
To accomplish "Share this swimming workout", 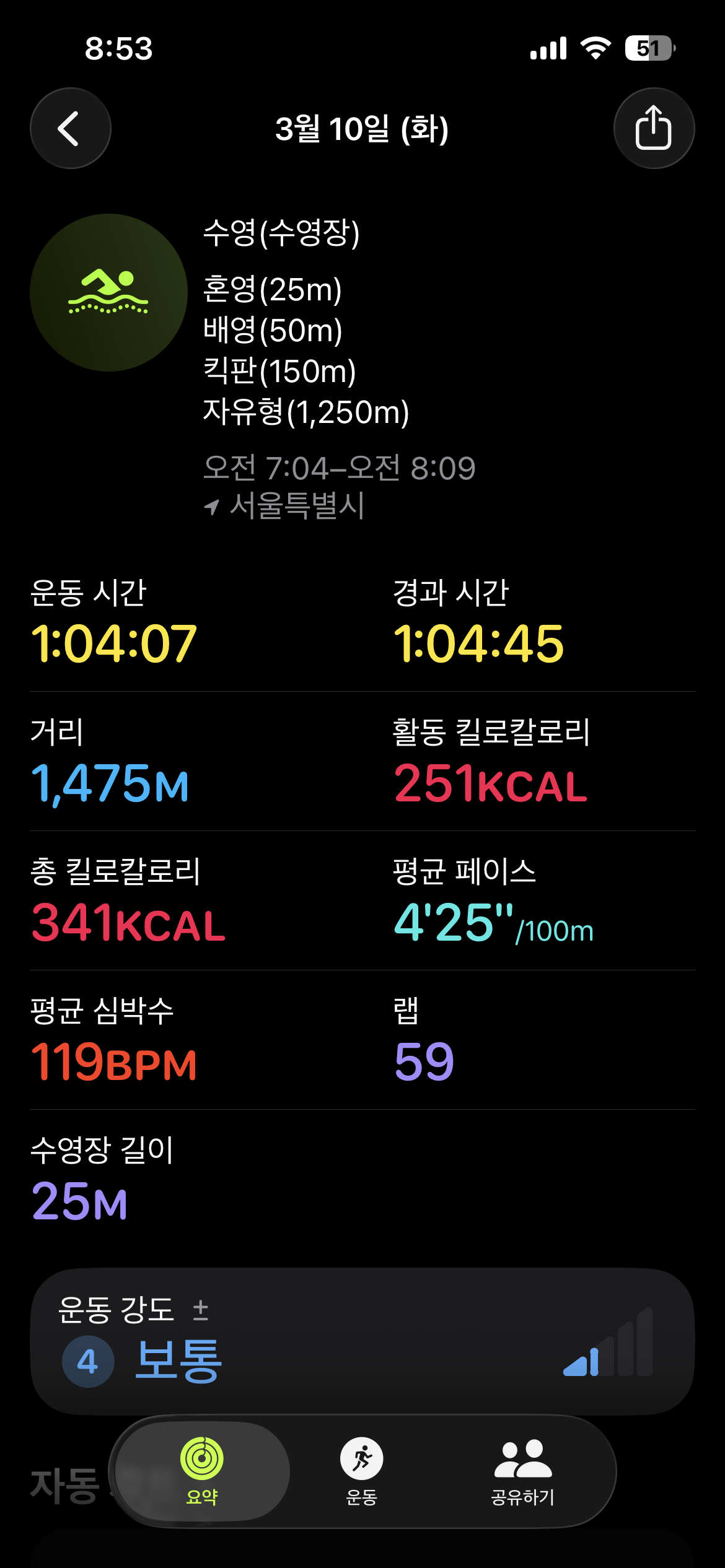I will tap(653, 128).
